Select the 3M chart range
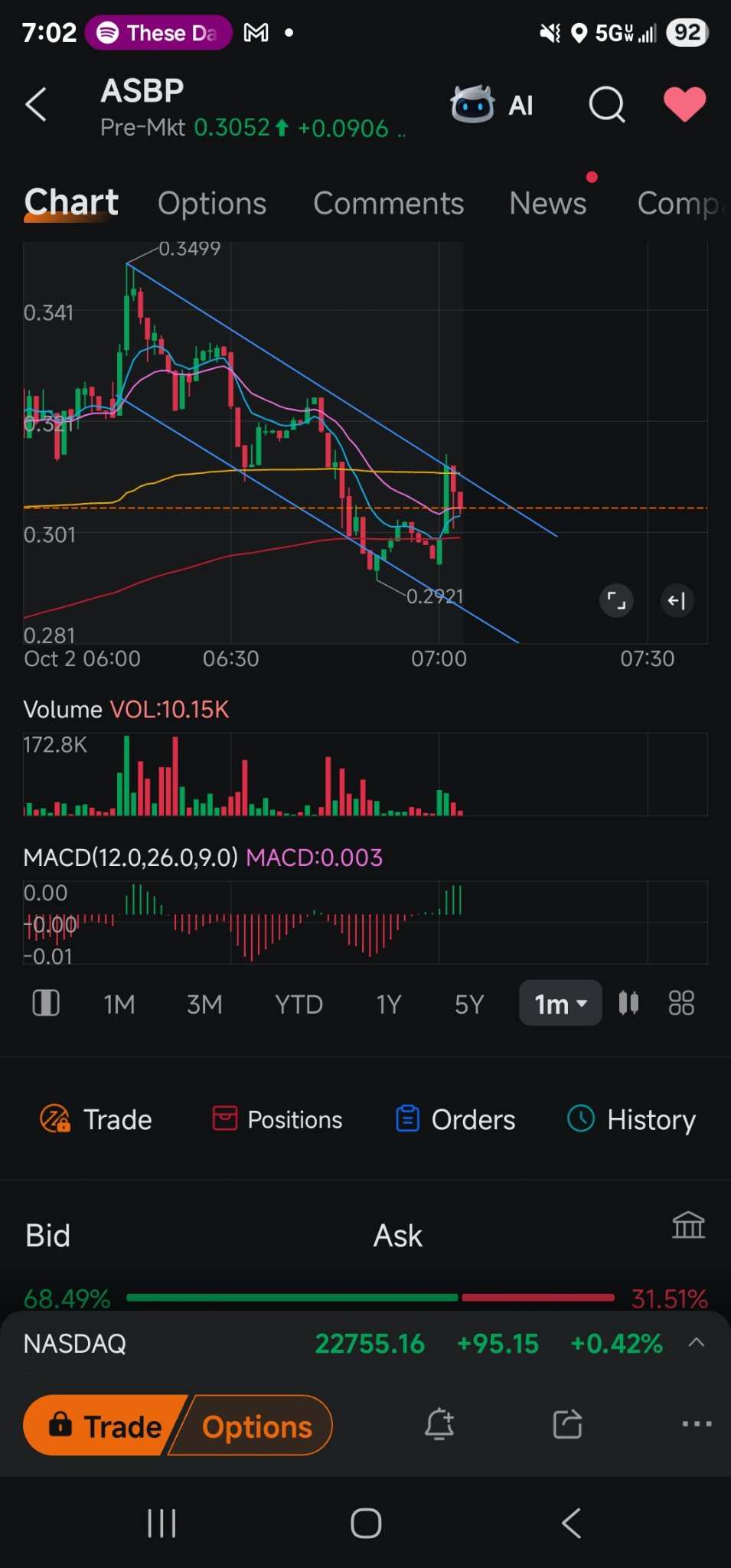Image resolution: width=731 pixels, height=1568 pixels. pyautogui.click(x=204, y=1004)
